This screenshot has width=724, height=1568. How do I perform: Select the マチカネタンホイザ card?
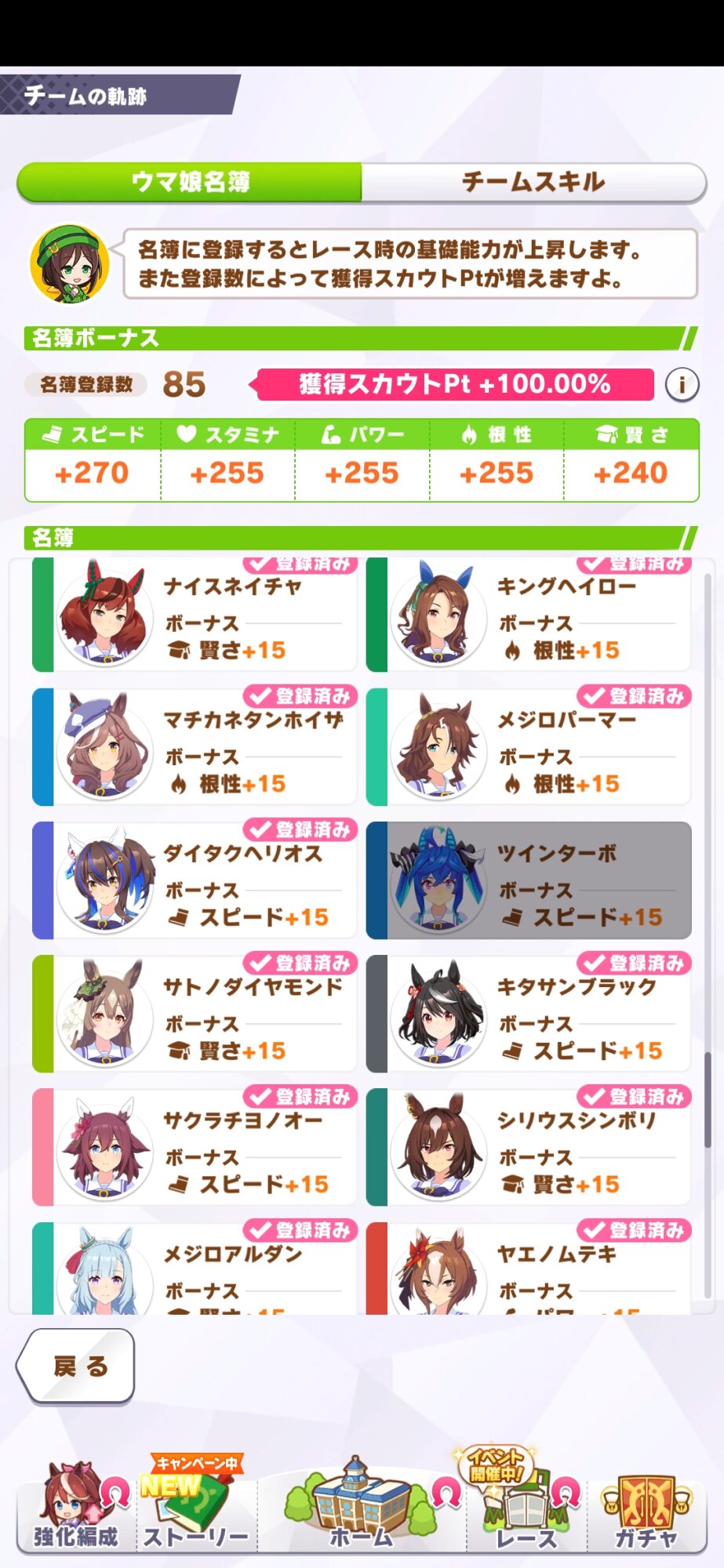point(195,747)
